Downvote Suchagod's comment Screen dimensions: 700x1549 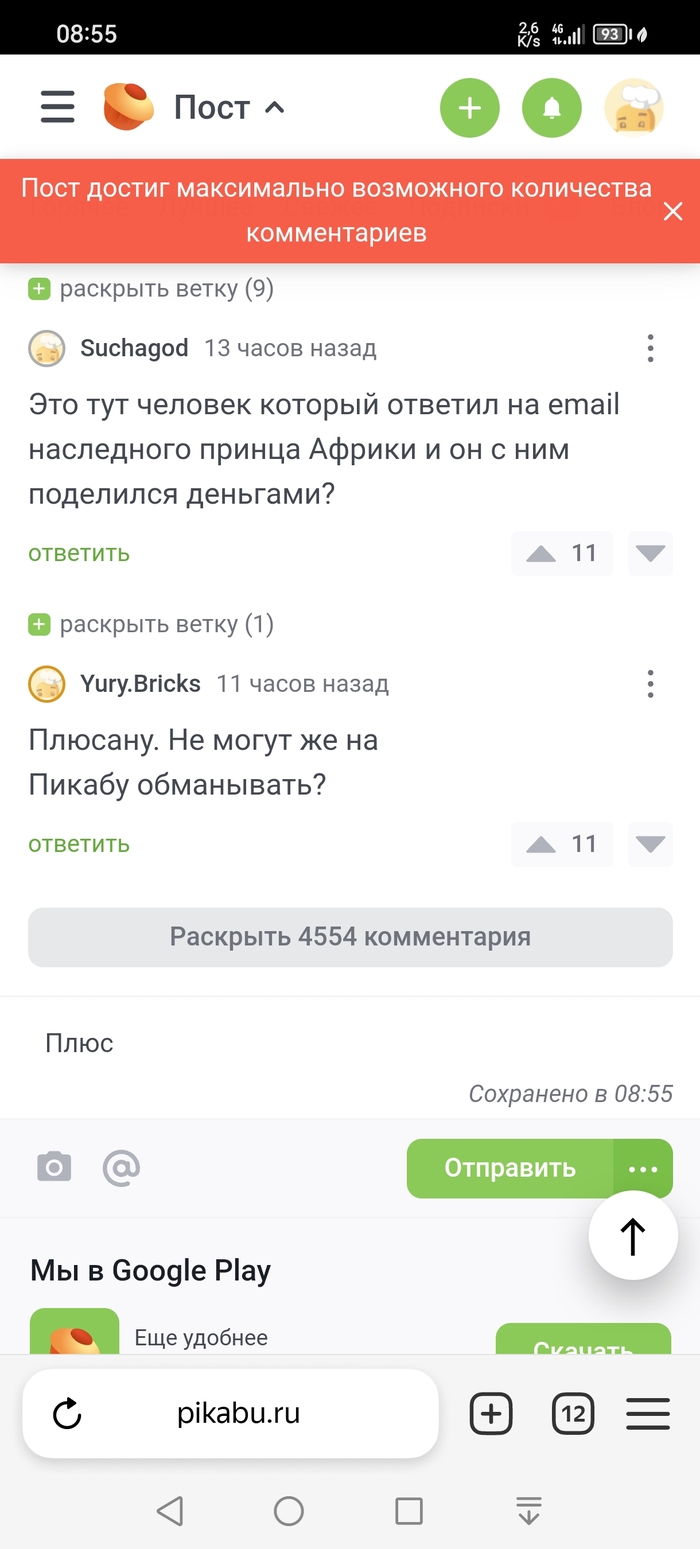tap(650, 554)
